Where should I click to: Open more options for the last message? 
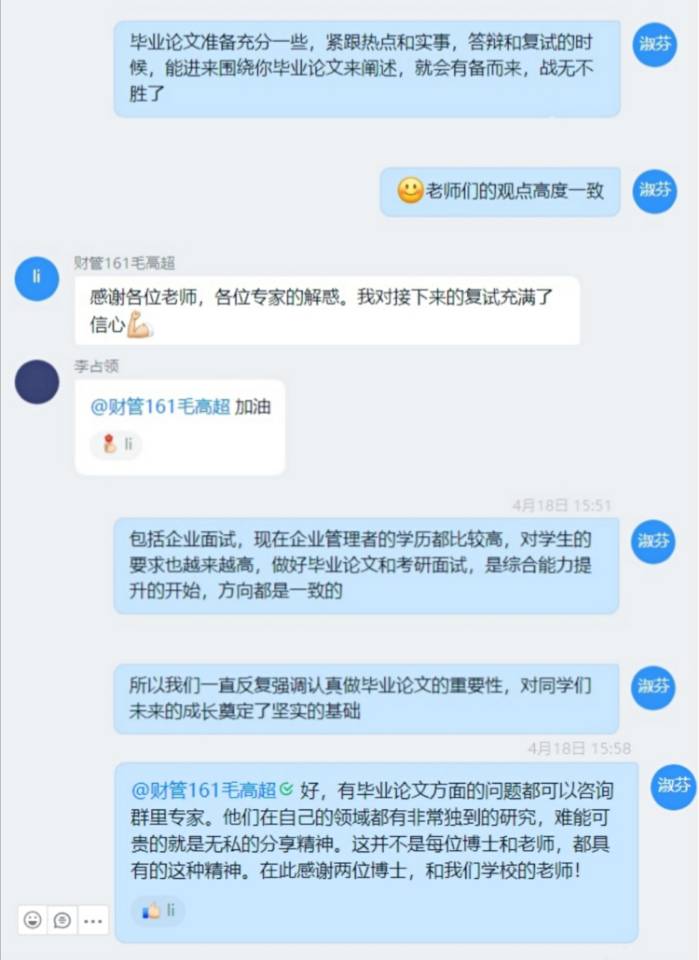click(x=93, y=919)
